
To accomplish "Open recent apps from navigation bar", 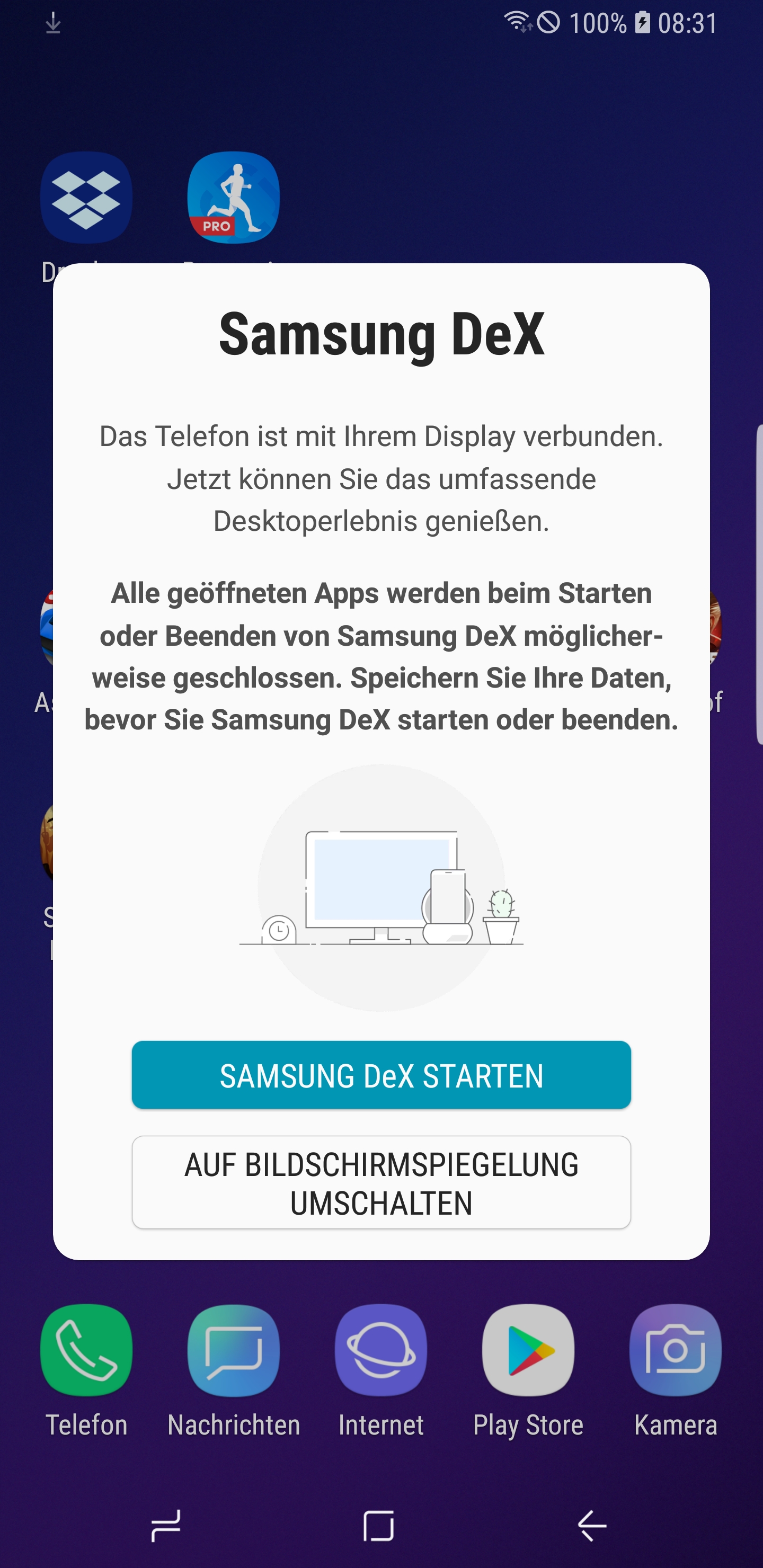I will point(166,1526).
